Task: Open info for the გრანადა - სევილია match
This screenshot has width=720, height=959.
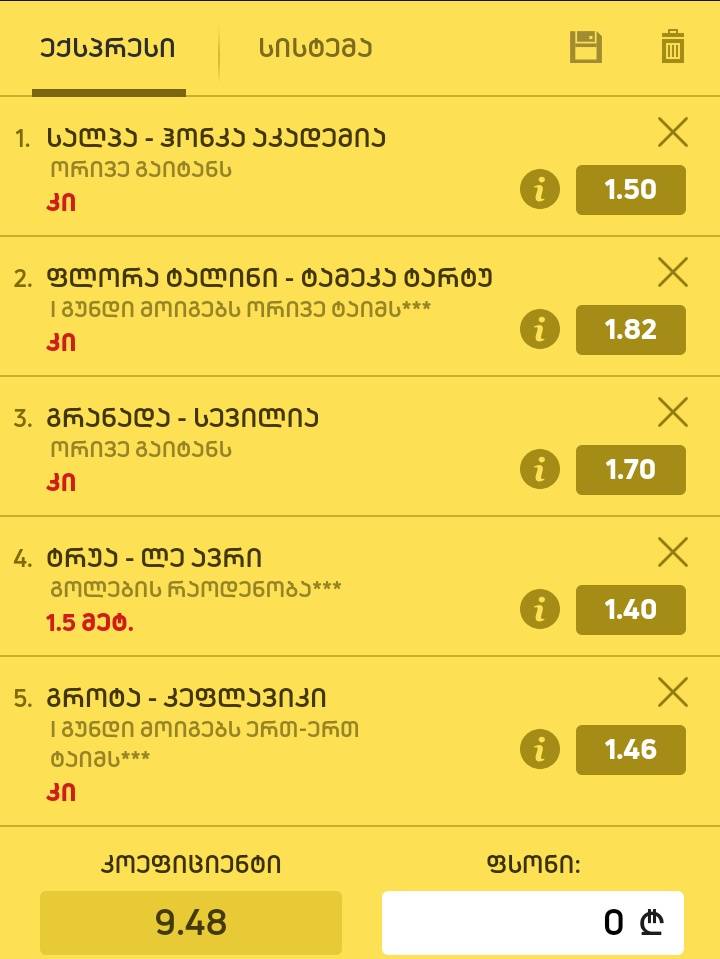Action: 538,470
